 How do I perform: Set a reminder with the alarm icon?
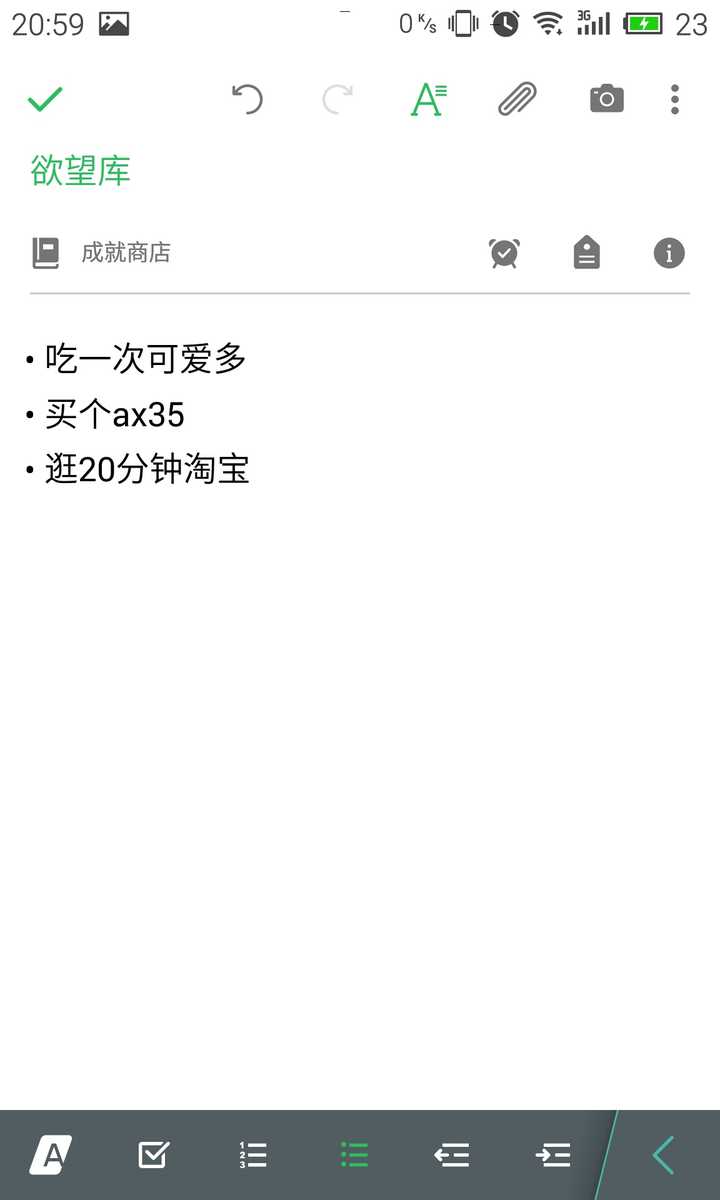pyautogui.click(x=504, y=253)
